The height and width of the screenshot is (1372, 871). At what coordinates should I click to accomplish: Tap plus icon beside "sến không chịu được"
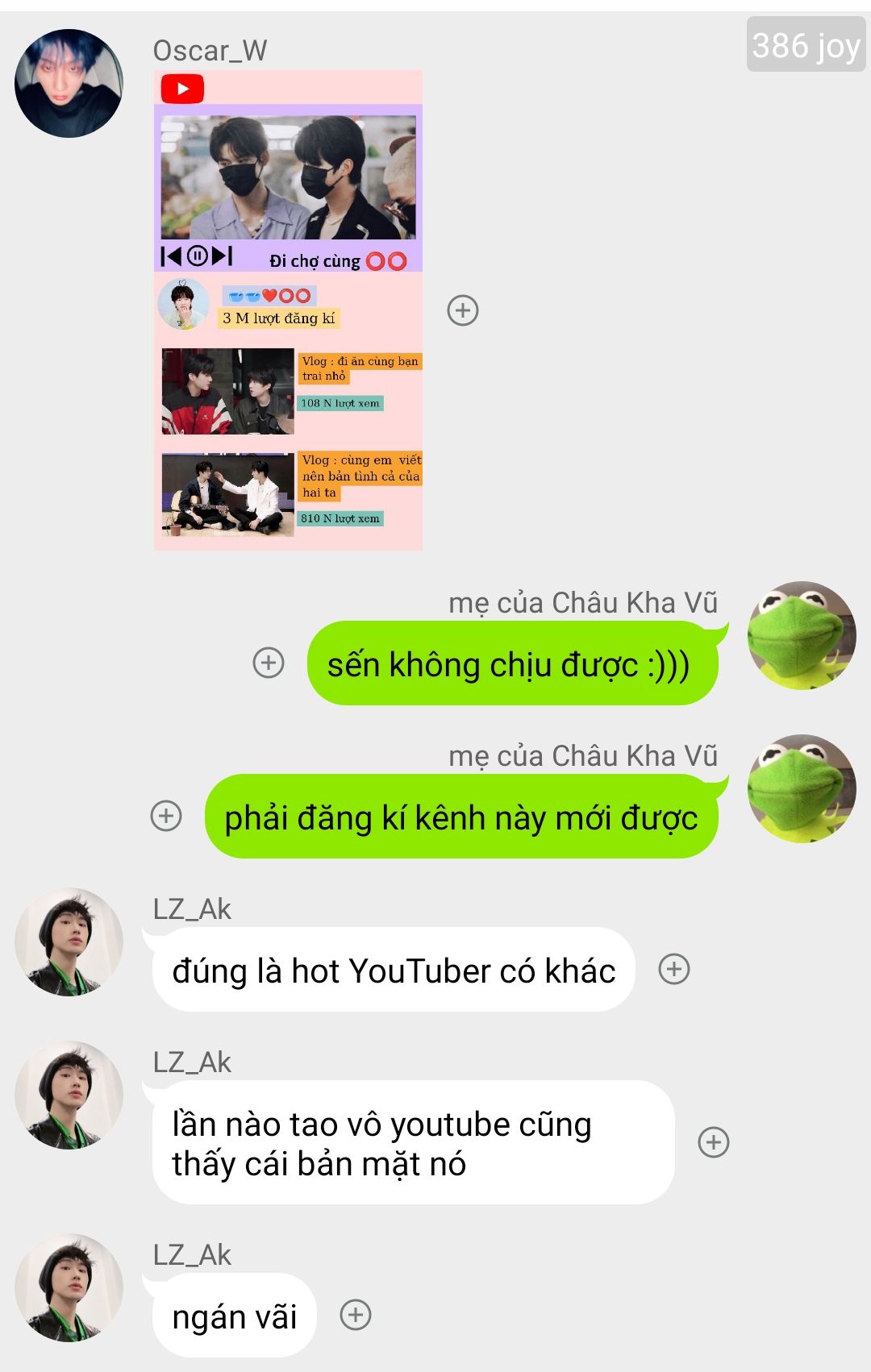pos(269,663)
